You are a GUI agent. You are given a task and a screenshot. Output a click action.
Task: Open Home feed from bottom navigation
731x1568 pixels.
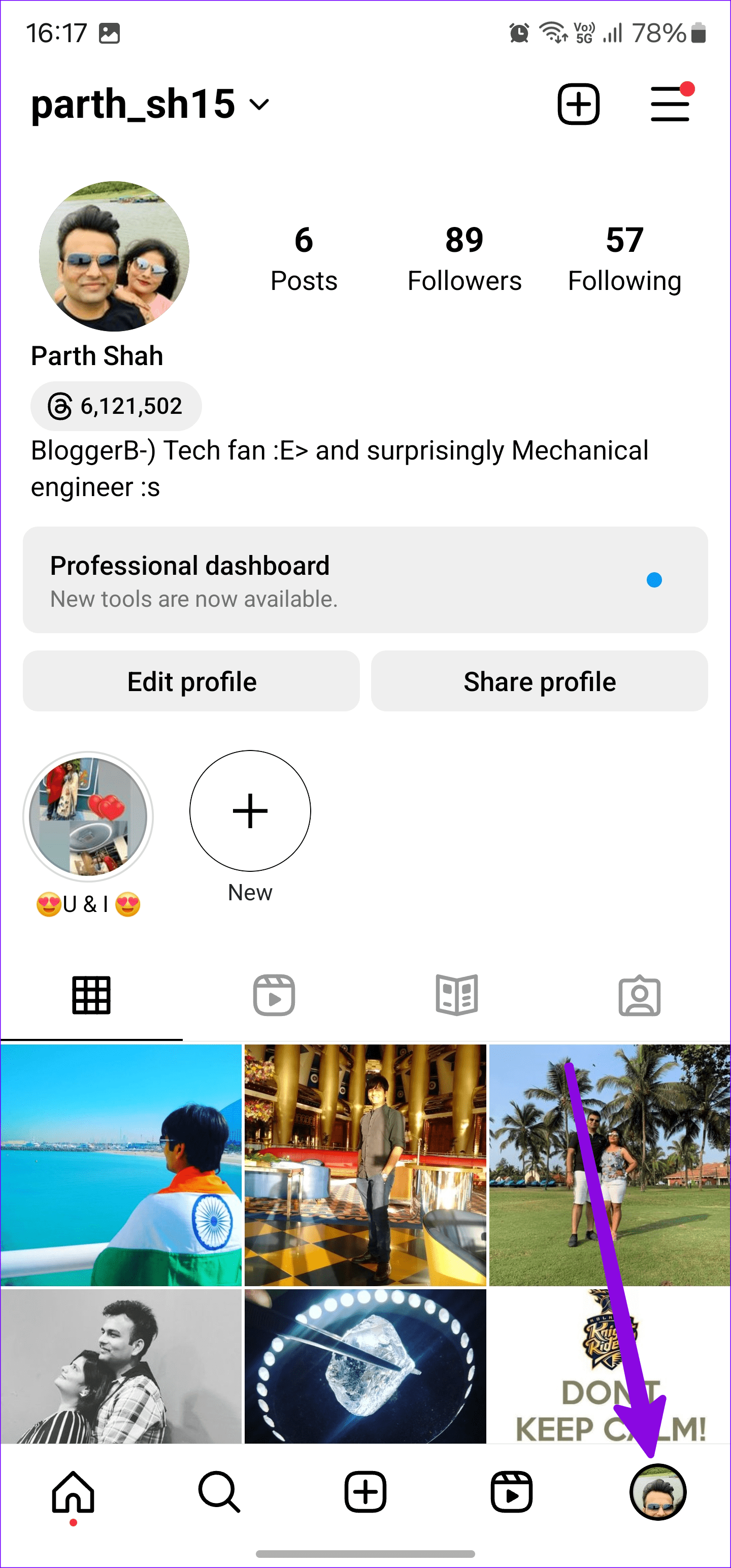(x=73, y=1491)
